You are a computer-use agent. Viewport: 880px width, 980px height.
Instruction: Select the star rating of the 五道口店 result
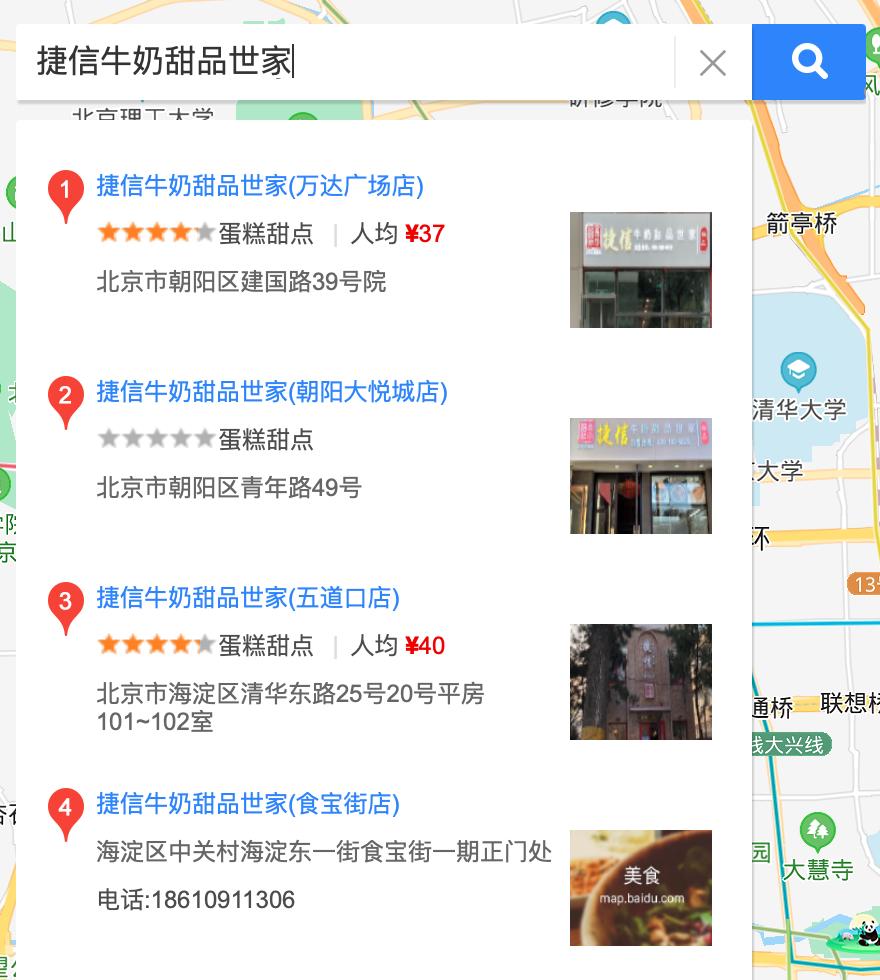click(155, 644)
